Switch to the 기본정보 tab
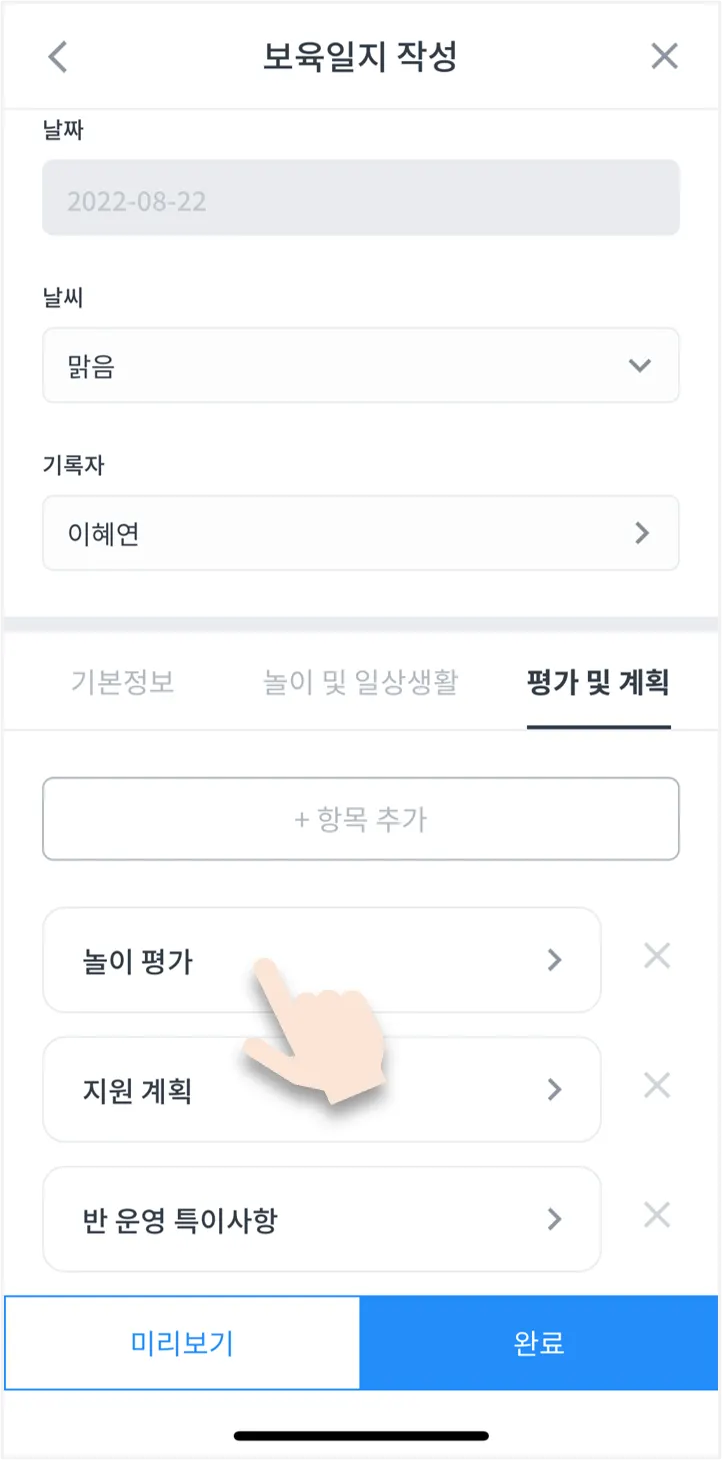Image resolution: width=722 pixels, height=1460 pixels. coord(123,683)
